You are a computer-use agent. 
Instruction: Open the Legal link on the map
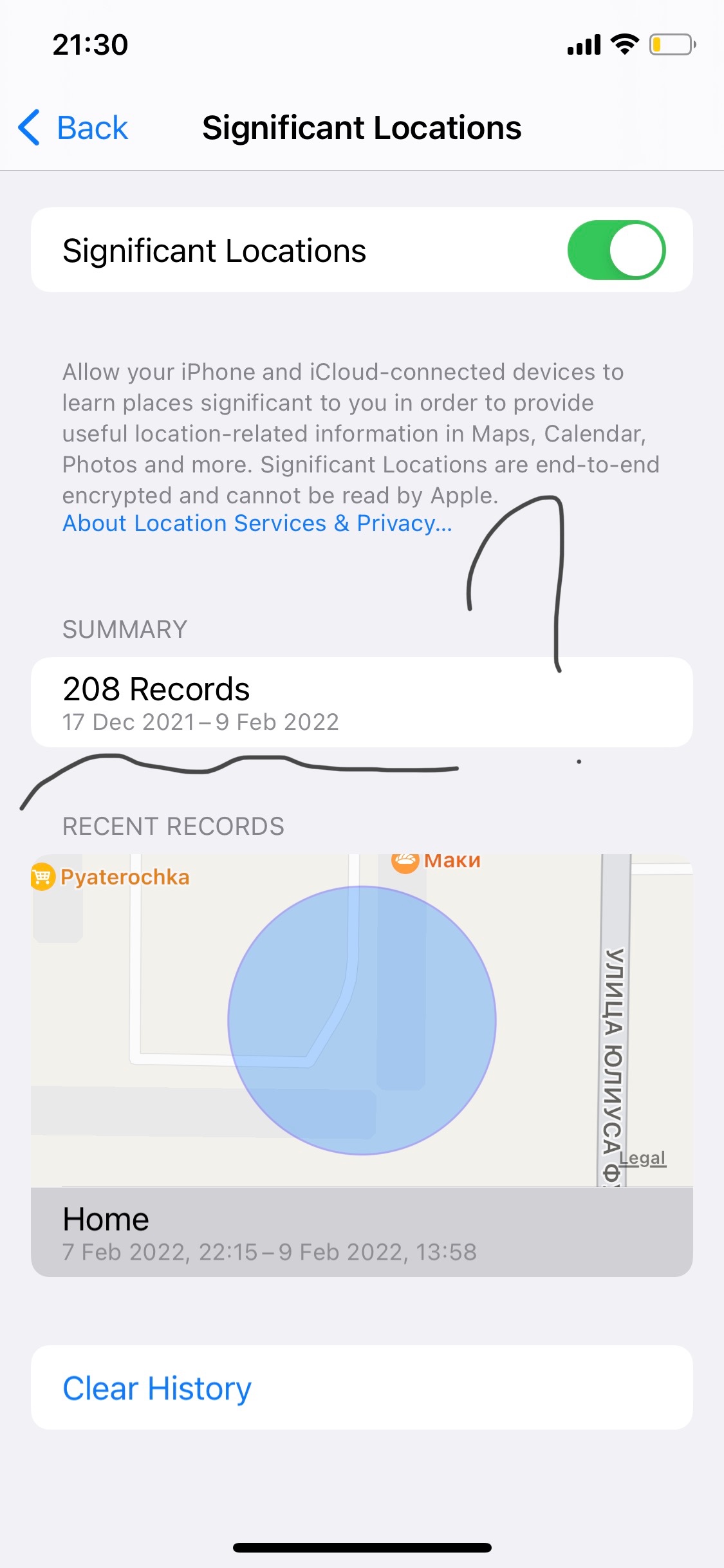tap(642, 1158)
